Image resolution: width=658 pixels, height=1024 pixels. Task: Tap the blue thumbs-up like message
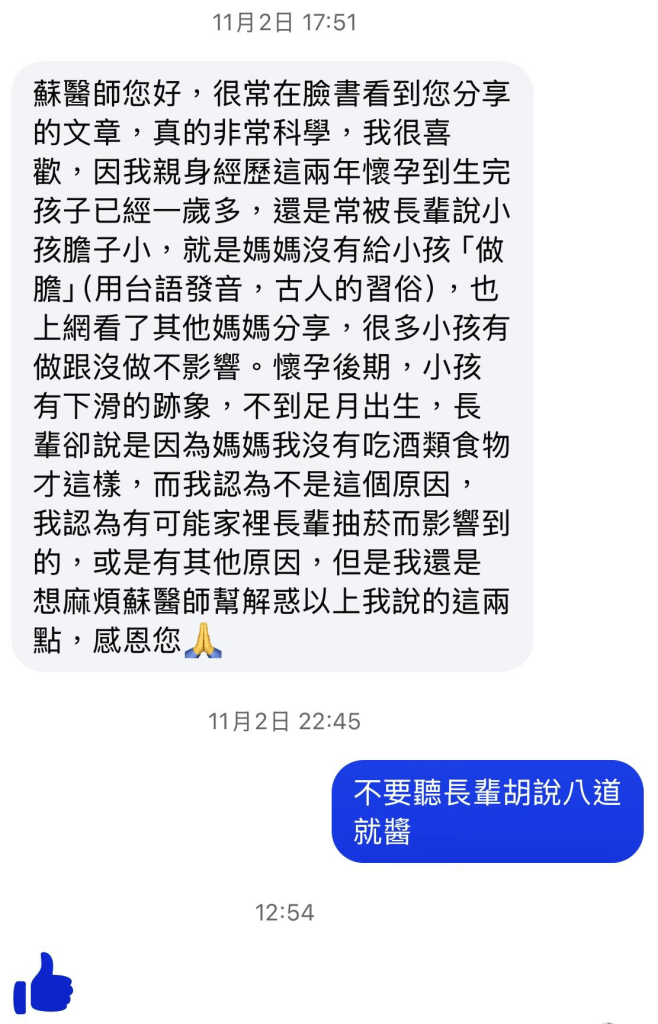[x=43, y=983]
